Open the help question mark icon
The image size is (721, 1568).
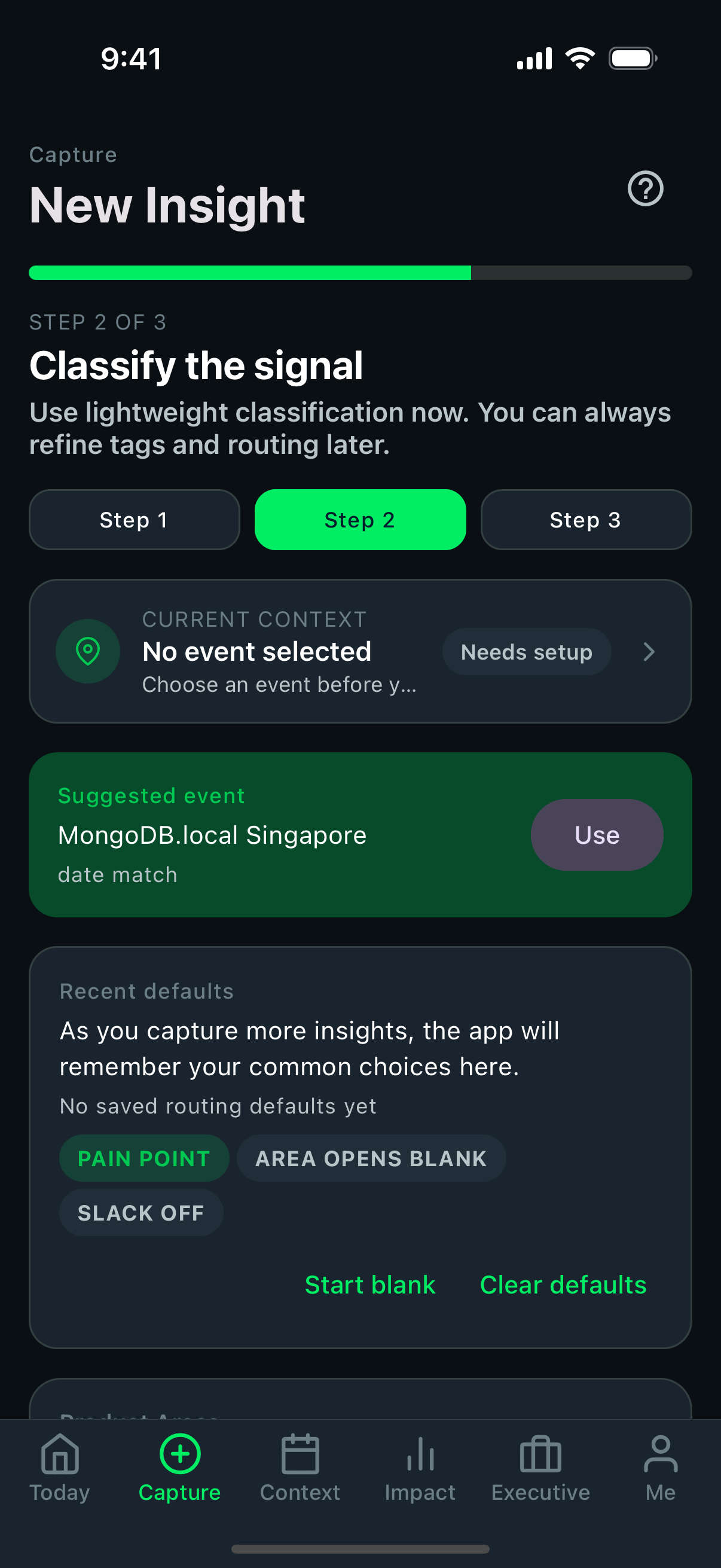tap(644, 189)
